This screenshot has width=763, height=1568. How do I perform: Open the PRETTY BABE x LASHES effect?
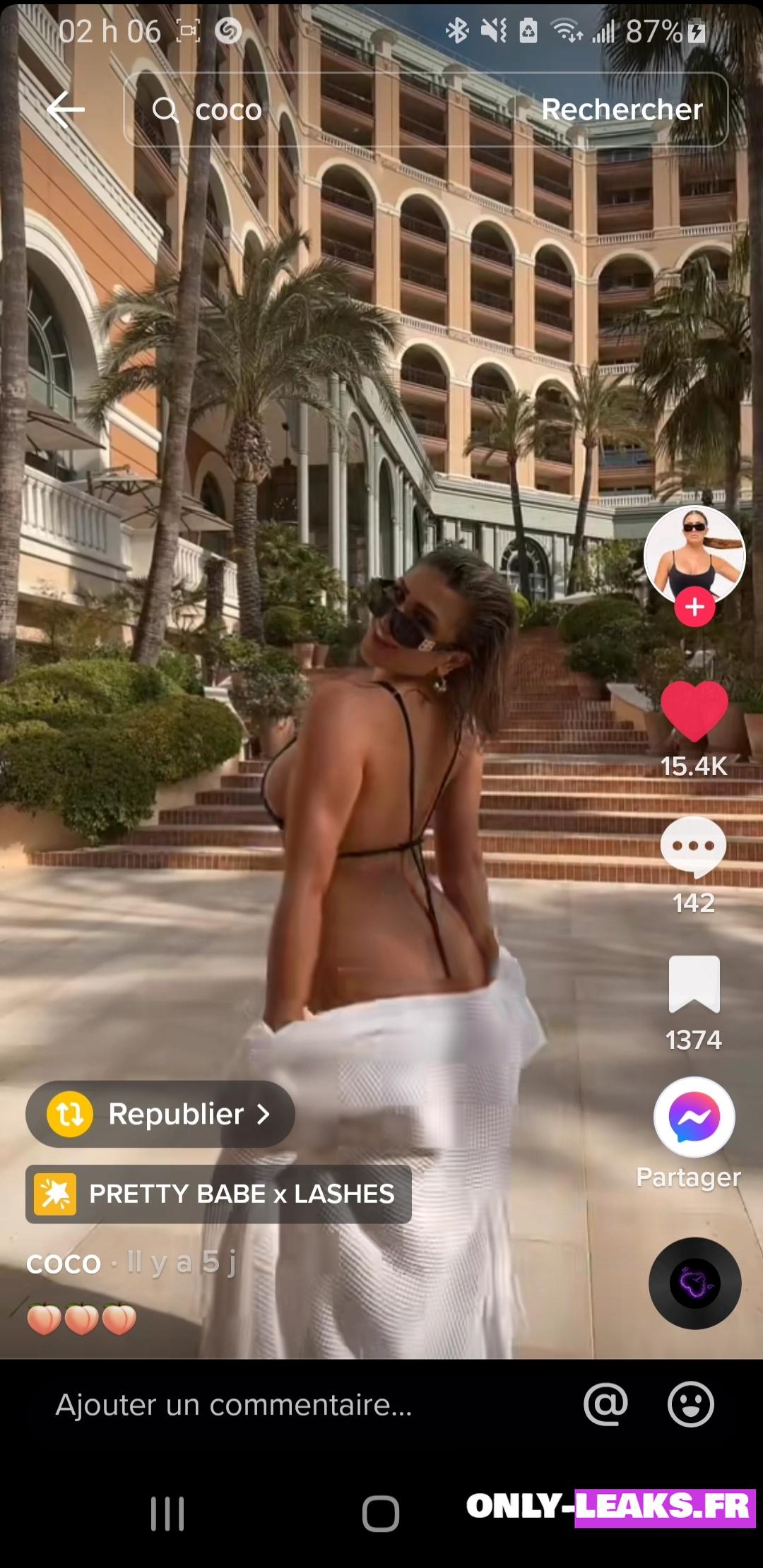coord(218,1194)
